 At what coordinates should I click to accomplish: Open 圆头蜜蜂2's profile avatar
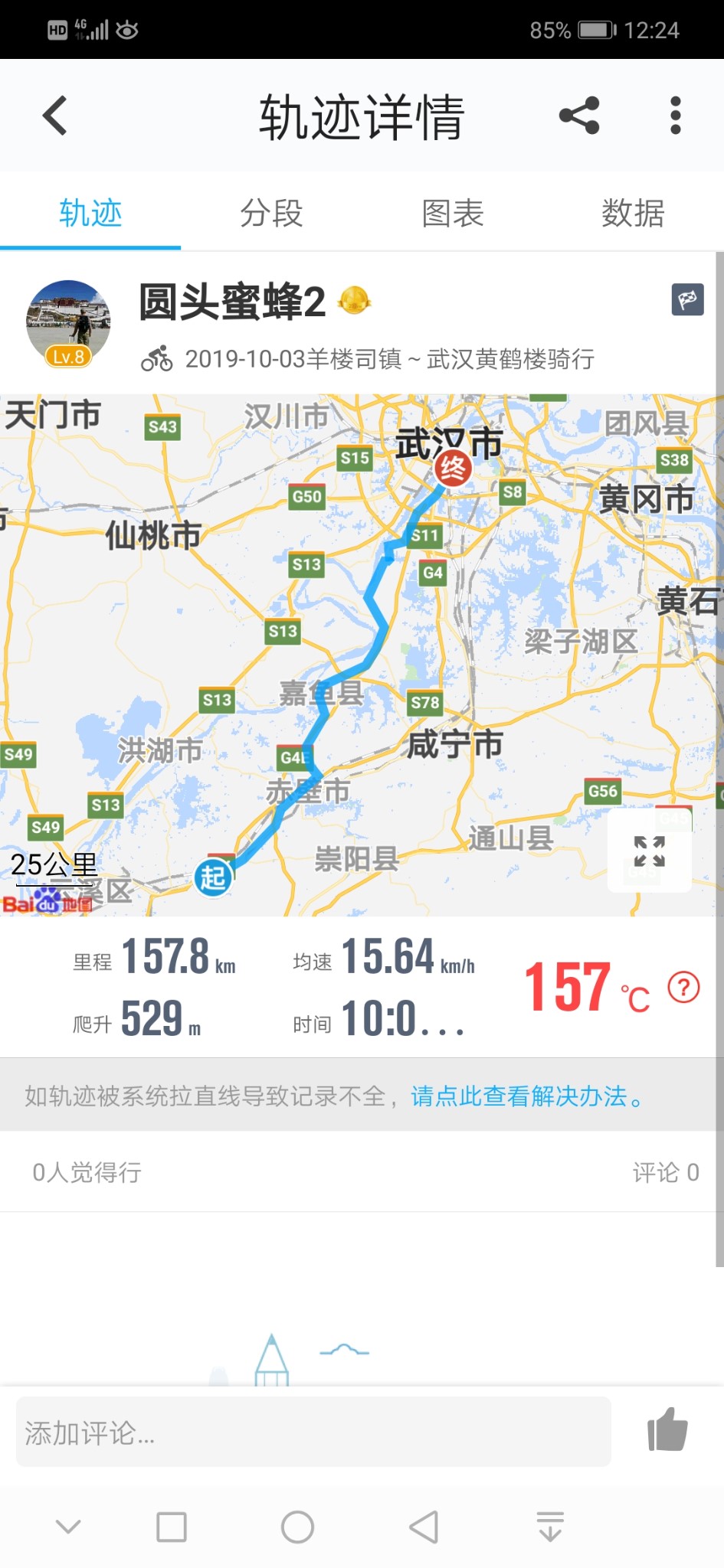coord(68,322)
